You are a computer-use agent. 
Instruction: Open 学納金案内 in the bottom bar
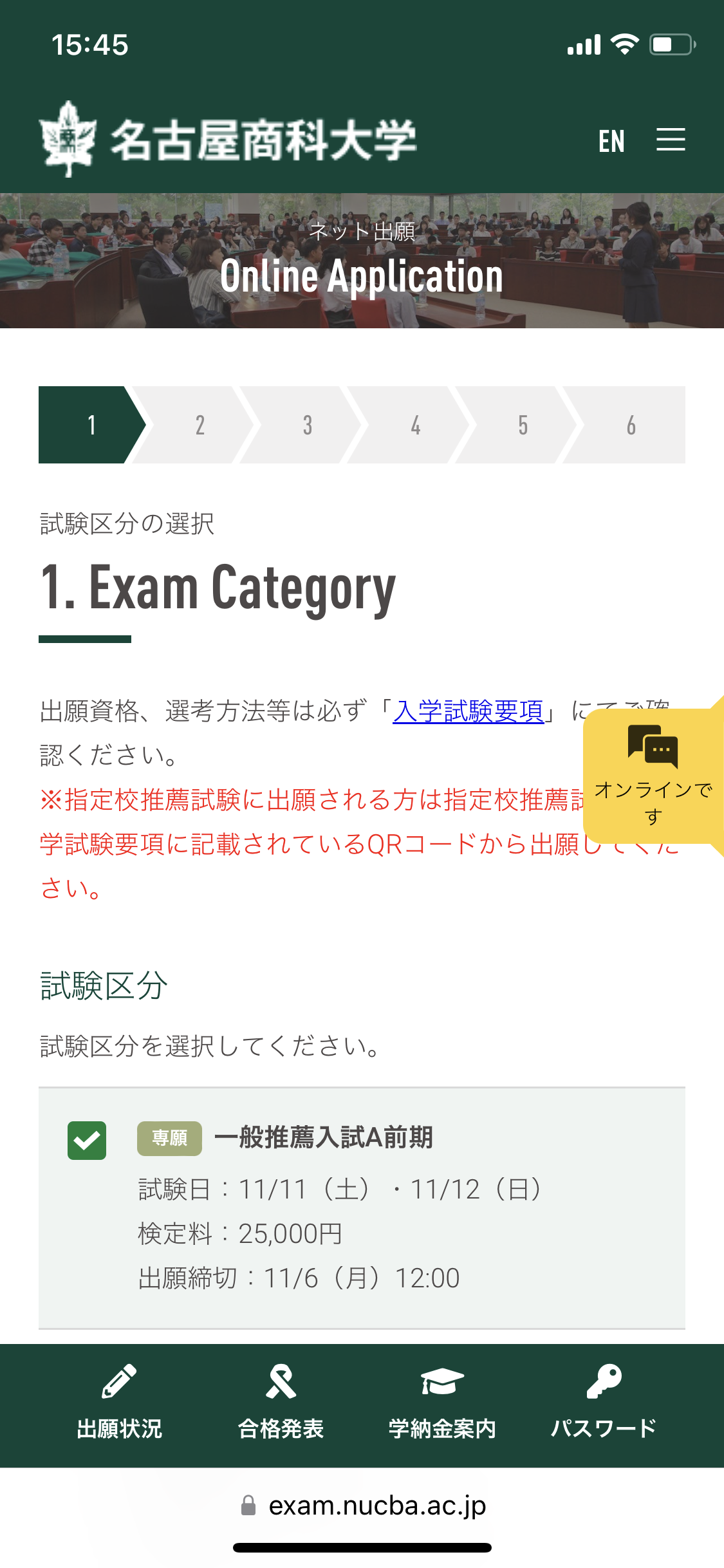point(442,1405)
